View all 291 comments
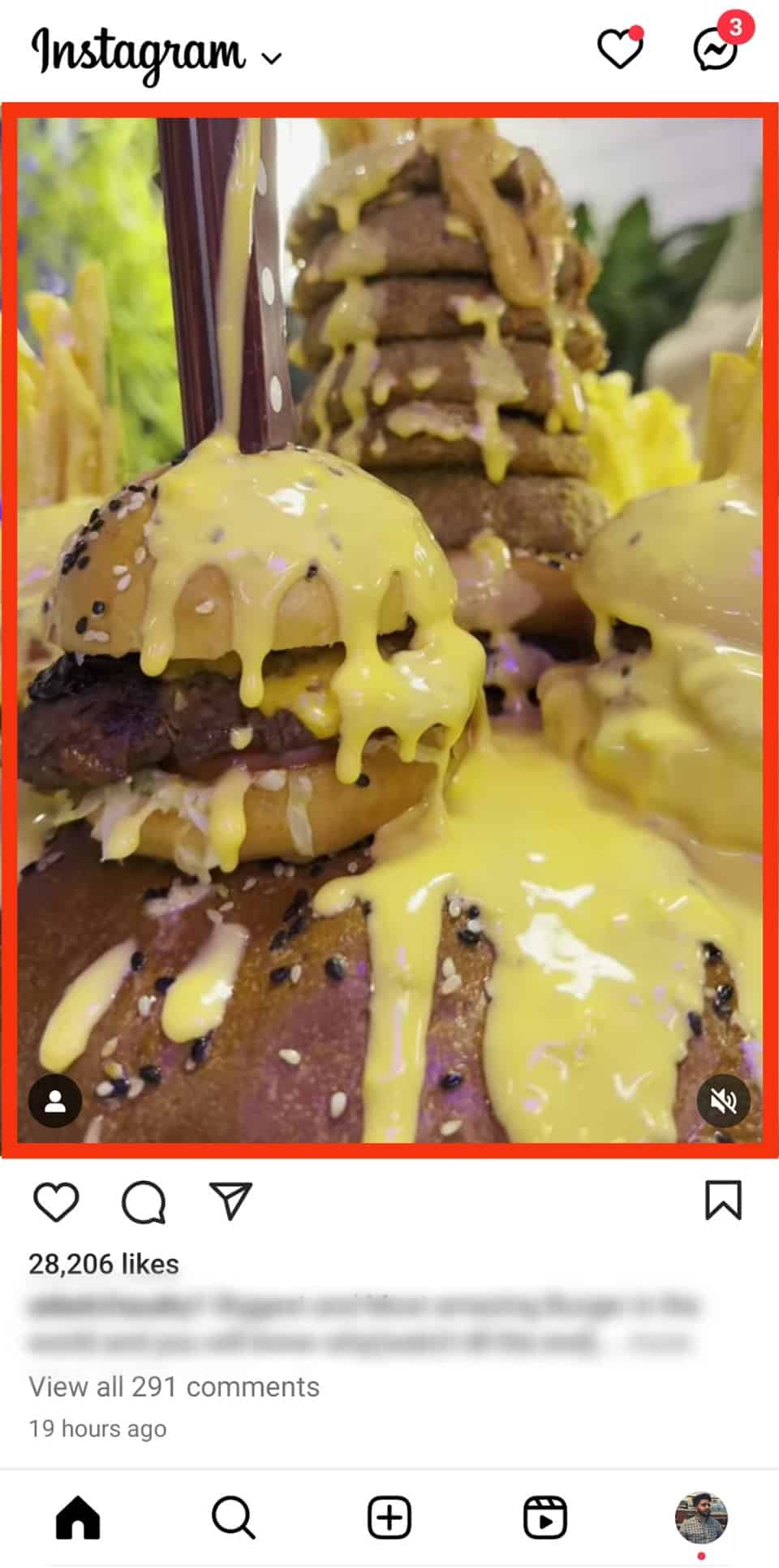The image size is (779, 1568). pyautogui.click(x=174, y=1386)
